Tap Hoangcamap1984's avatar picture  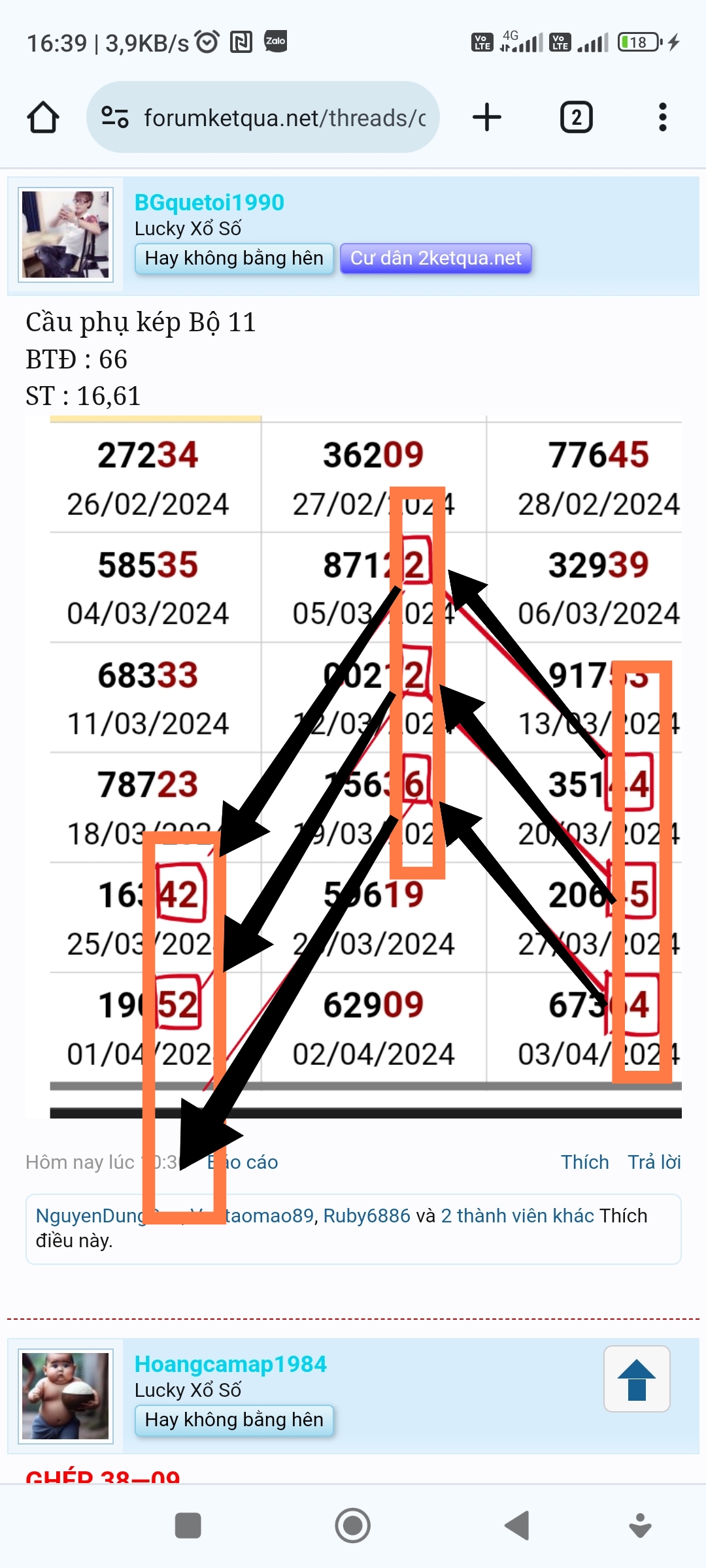(x=65, y=1396)
